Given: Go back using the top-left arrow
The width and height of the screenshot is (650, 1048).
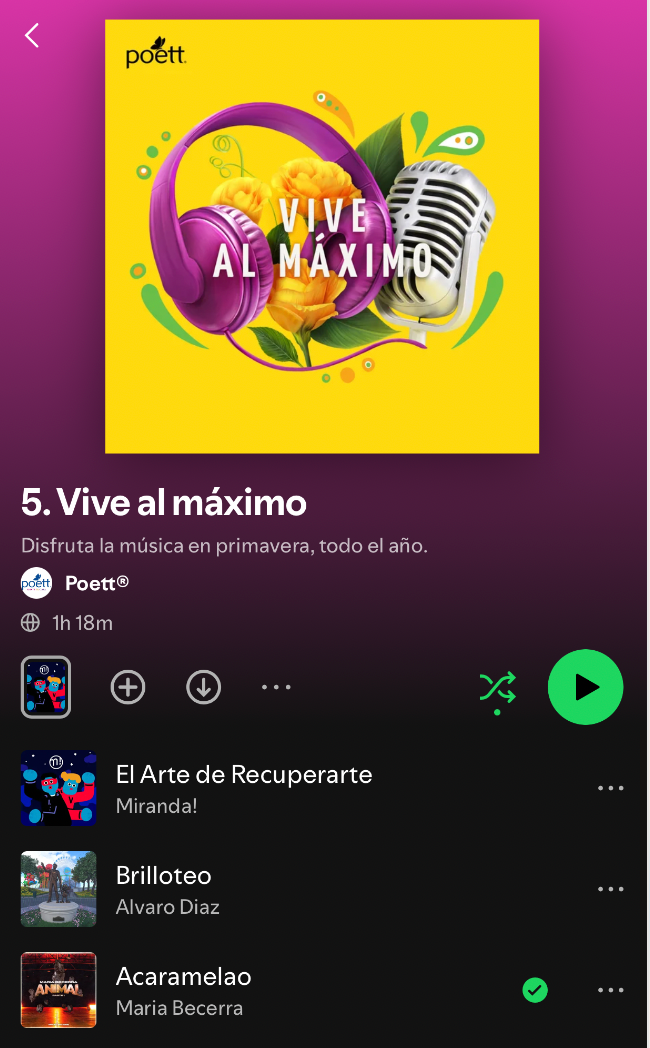Looking at the screenshot, I should pos(32,36).
